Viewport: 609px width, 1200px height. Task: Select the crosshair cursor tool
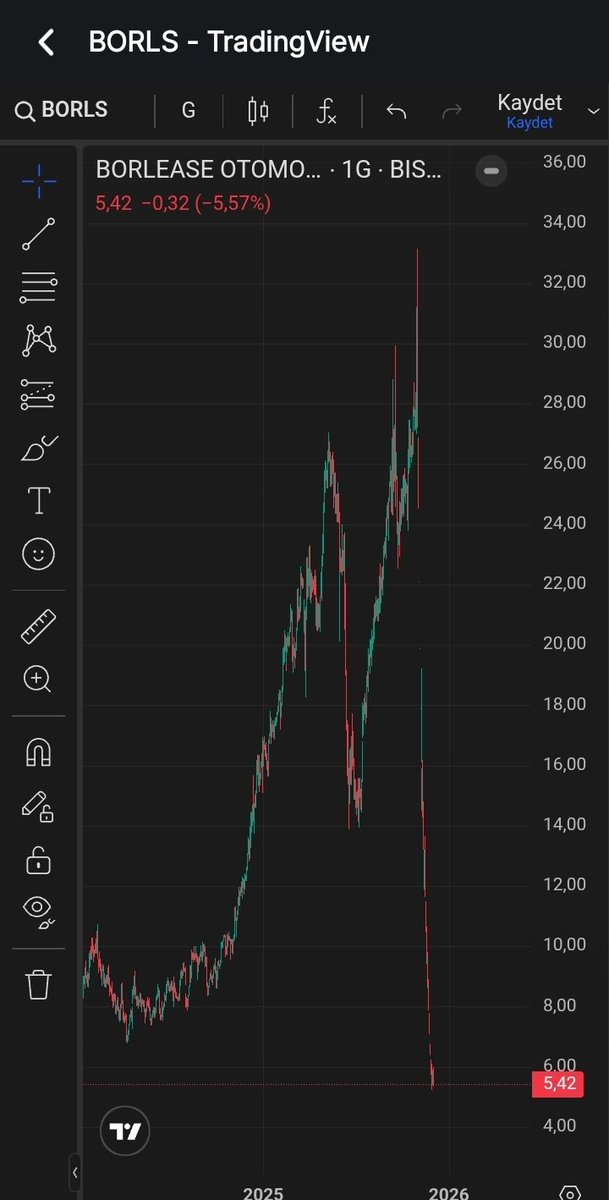click(x=38, y=180)
